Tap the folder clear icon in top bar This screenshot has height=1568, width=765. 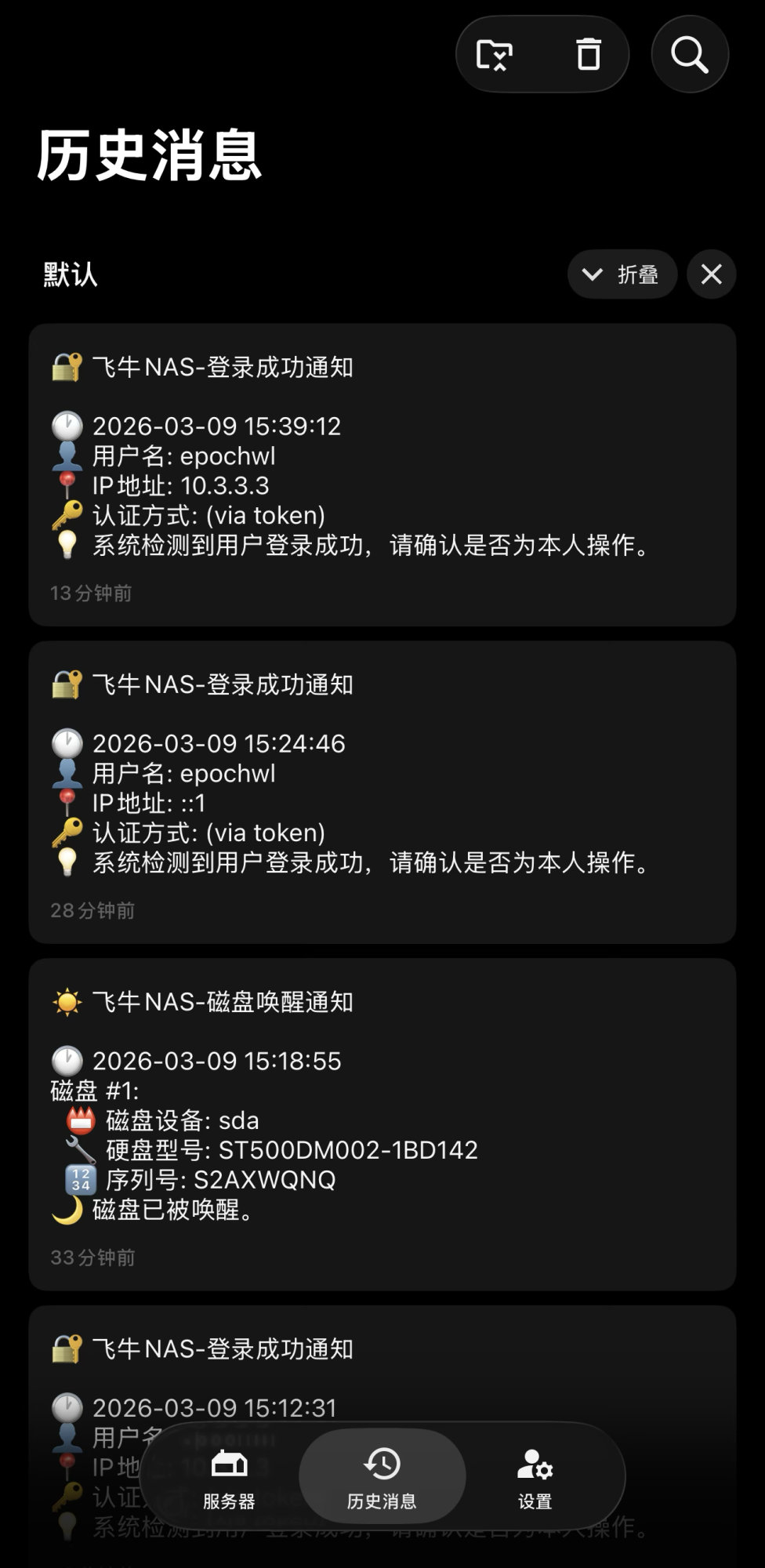(x=495, y=55)
